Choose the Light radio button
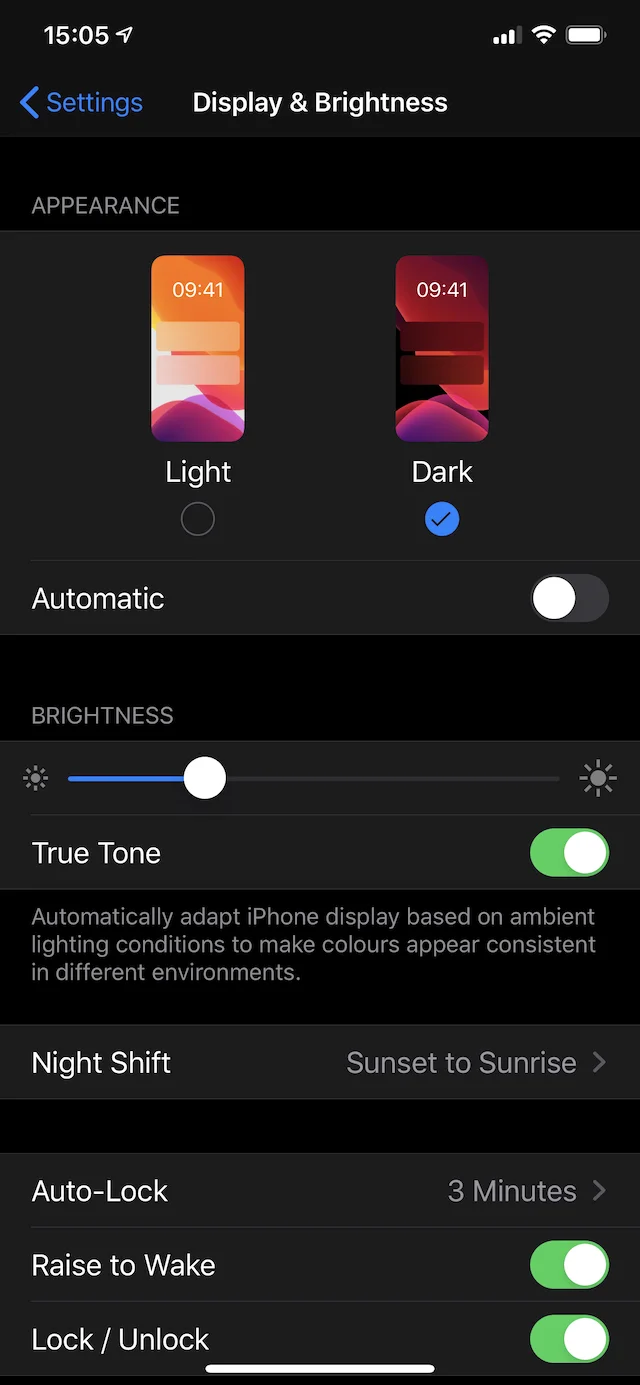The height and width of the screenshot is (1385, 640). point(198,519)
